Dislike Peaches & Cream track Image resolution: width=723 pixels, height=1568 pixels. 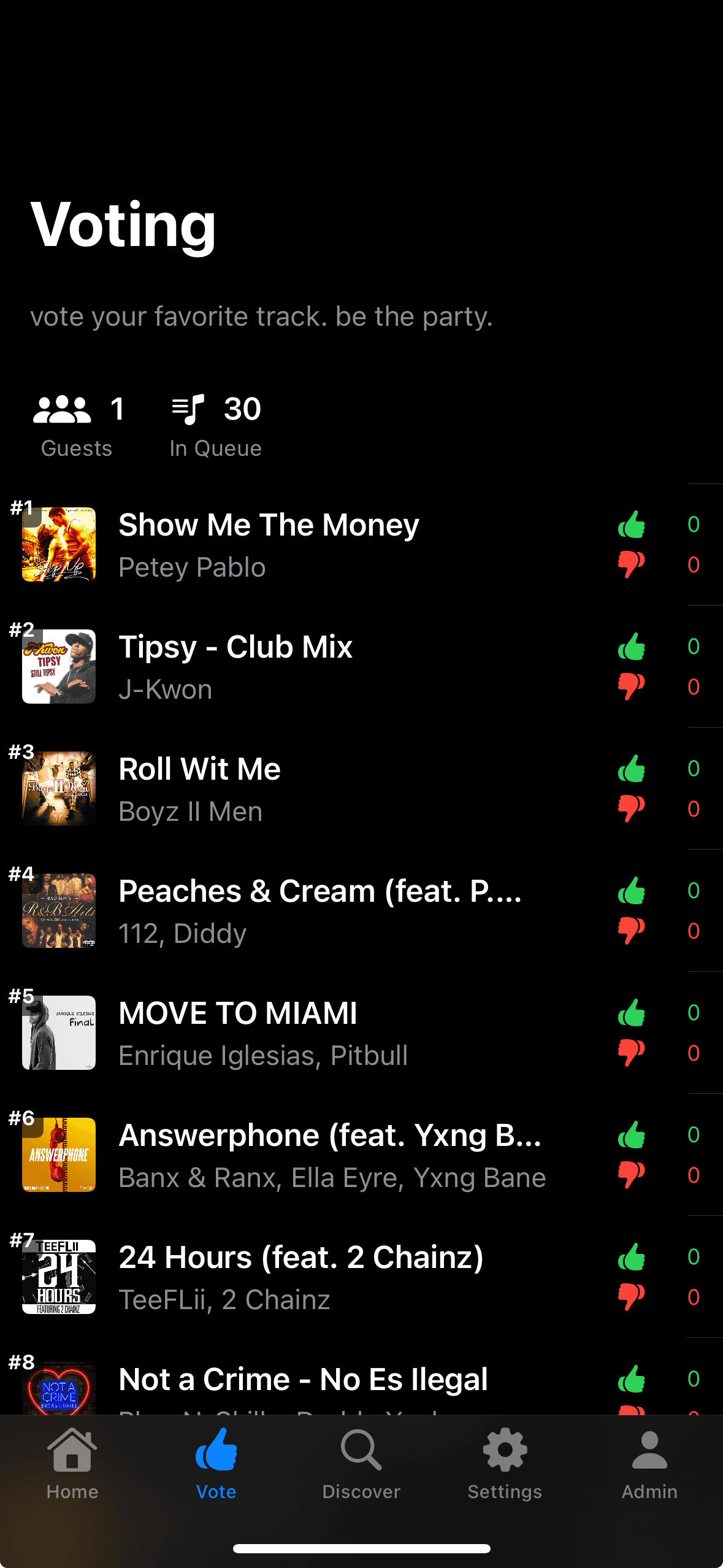click(632, 931)
